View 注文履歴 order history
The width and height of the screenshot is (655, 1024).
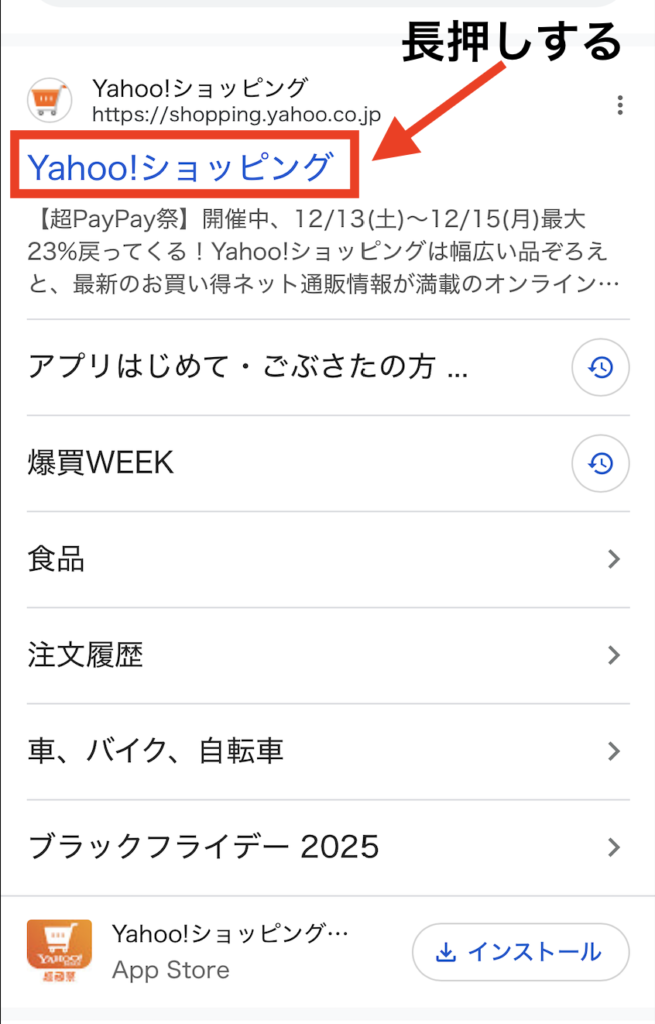tap(86, 655)
